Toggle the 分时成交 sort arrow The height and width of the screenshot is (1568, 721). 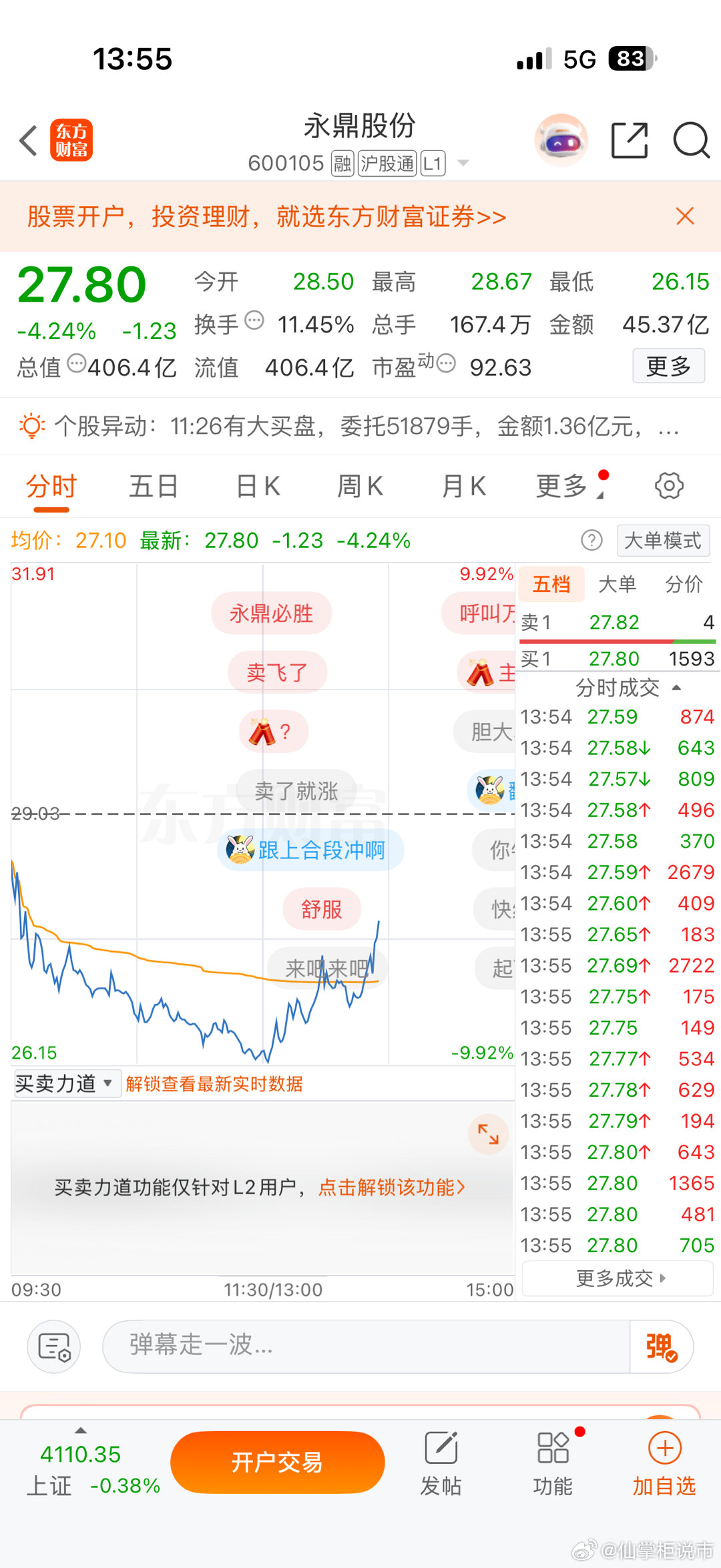[676, 688]
